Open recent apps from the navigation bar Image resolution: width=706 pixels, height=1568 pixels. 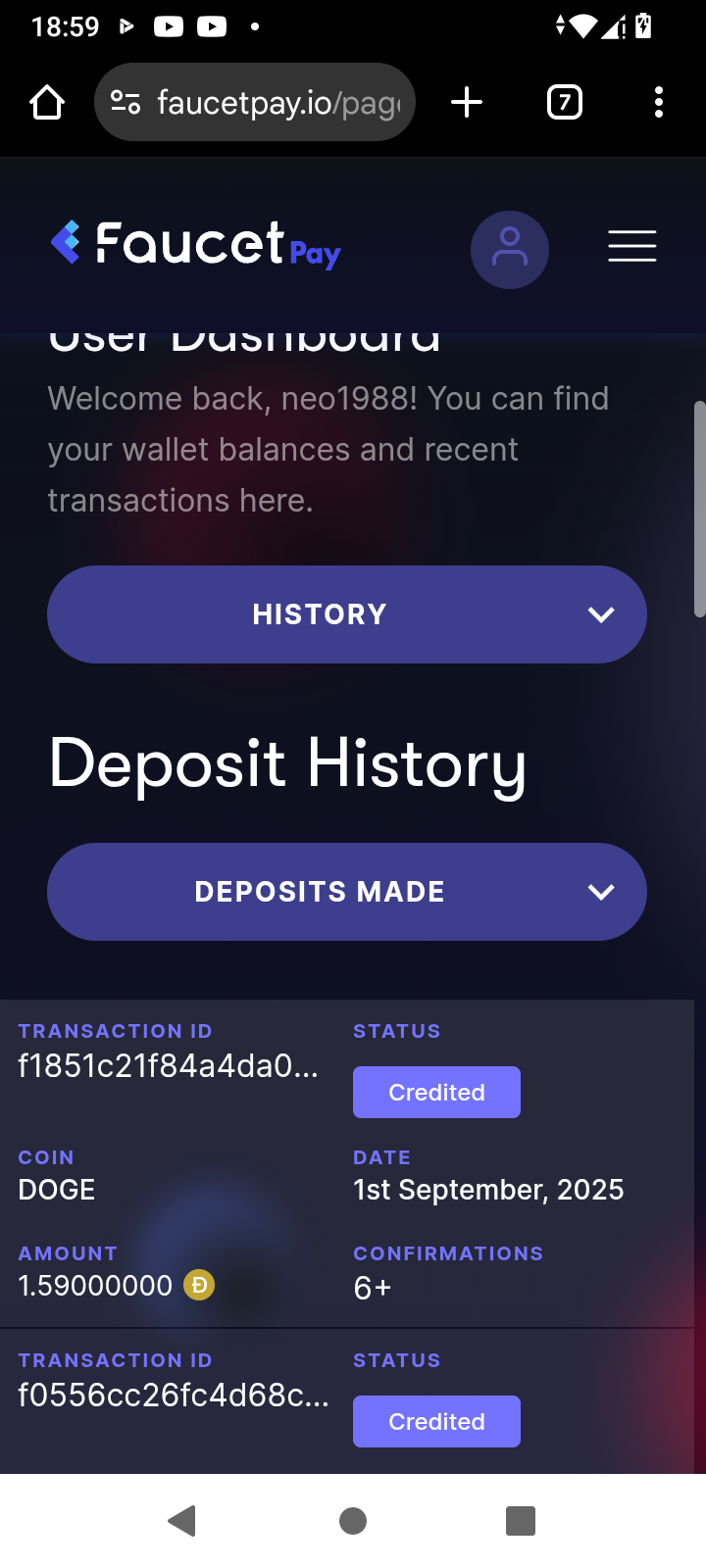point(520,1521)
